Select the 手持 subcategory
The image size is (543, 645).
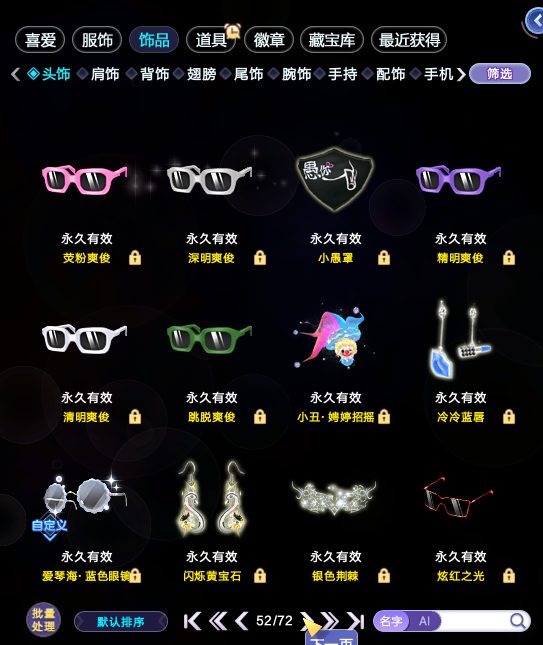[342, 74]
